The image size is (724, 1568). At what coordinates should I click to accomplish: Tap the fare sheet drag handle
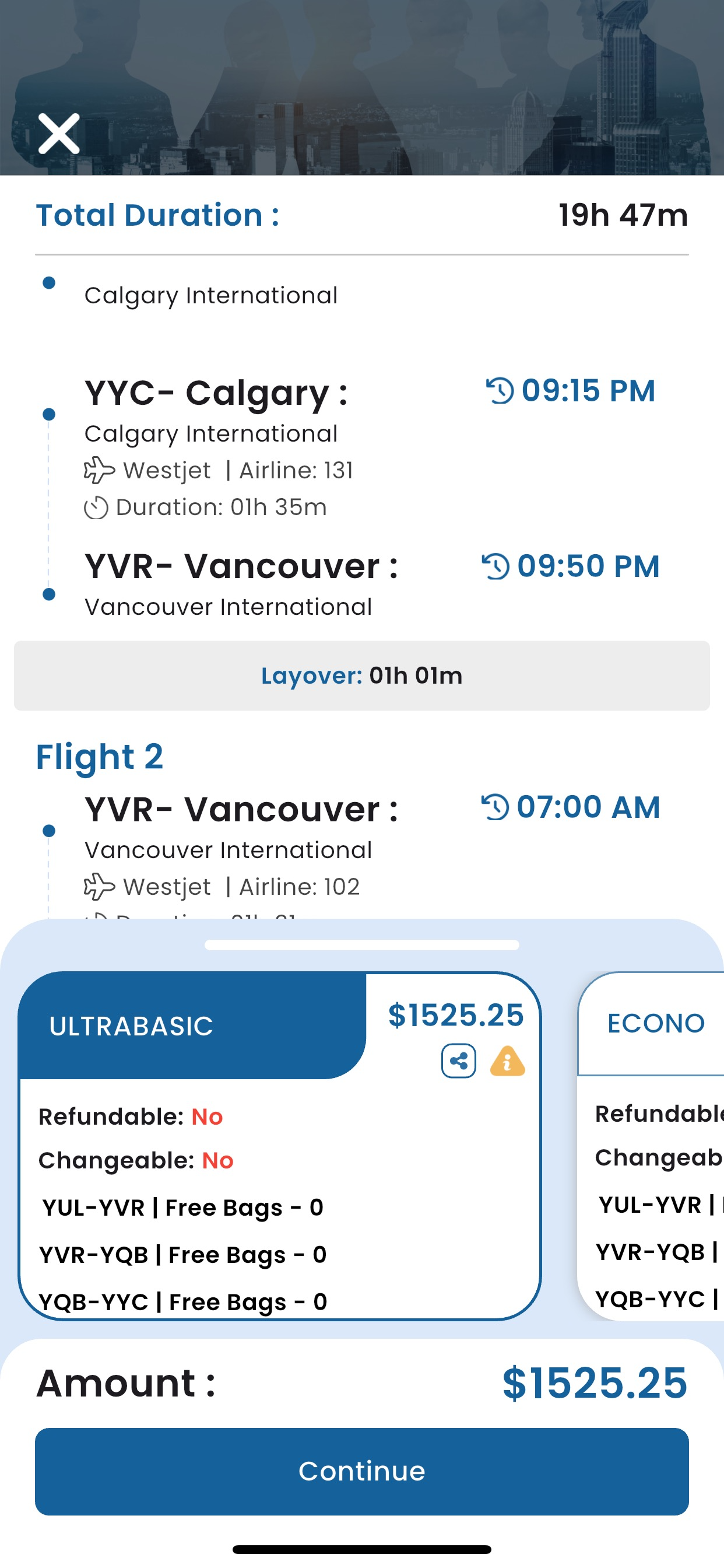pos(362,944)
